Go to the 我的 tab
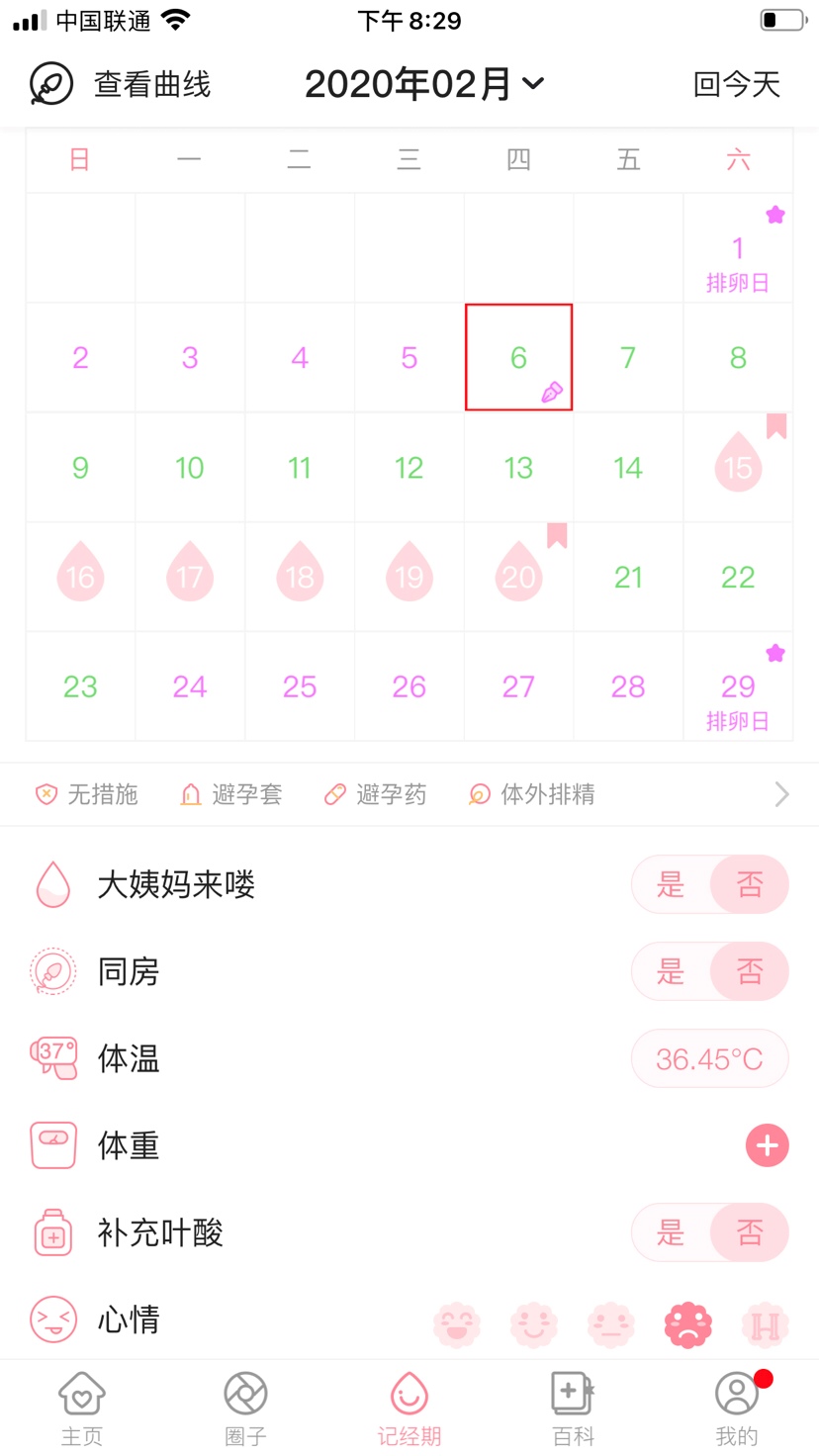This screenshot has width=819, height=1456. [737, 1409]
